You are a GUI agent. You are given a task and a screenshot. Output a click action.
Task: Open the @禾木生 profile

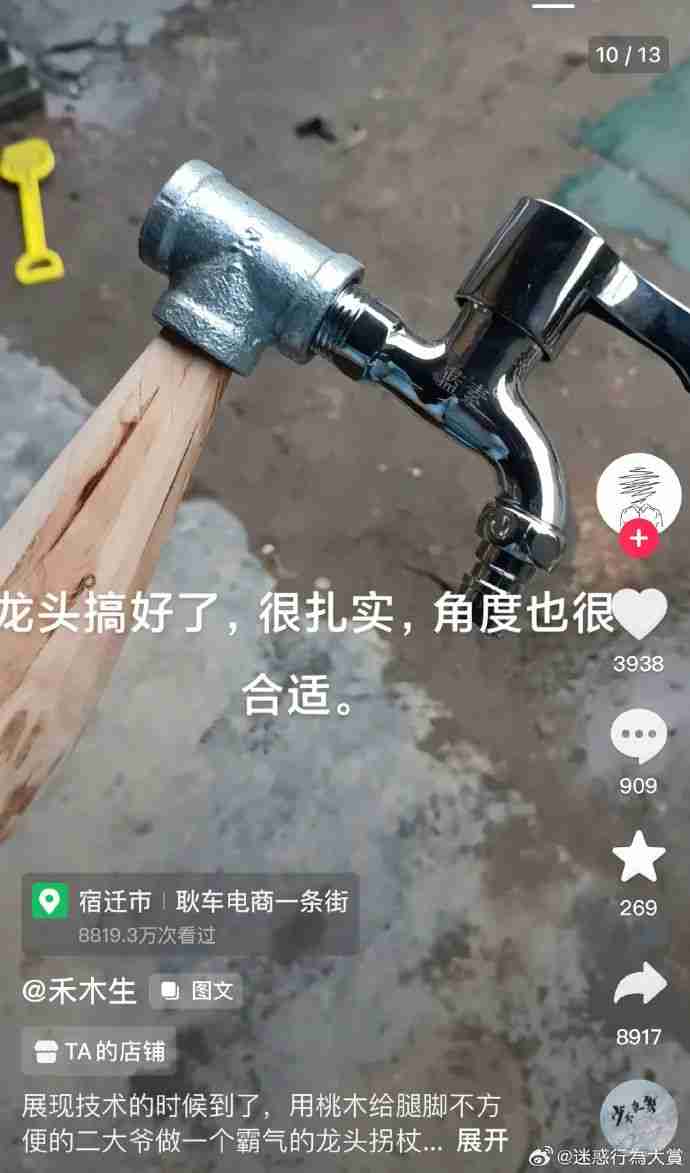click(x=80, y=991)
